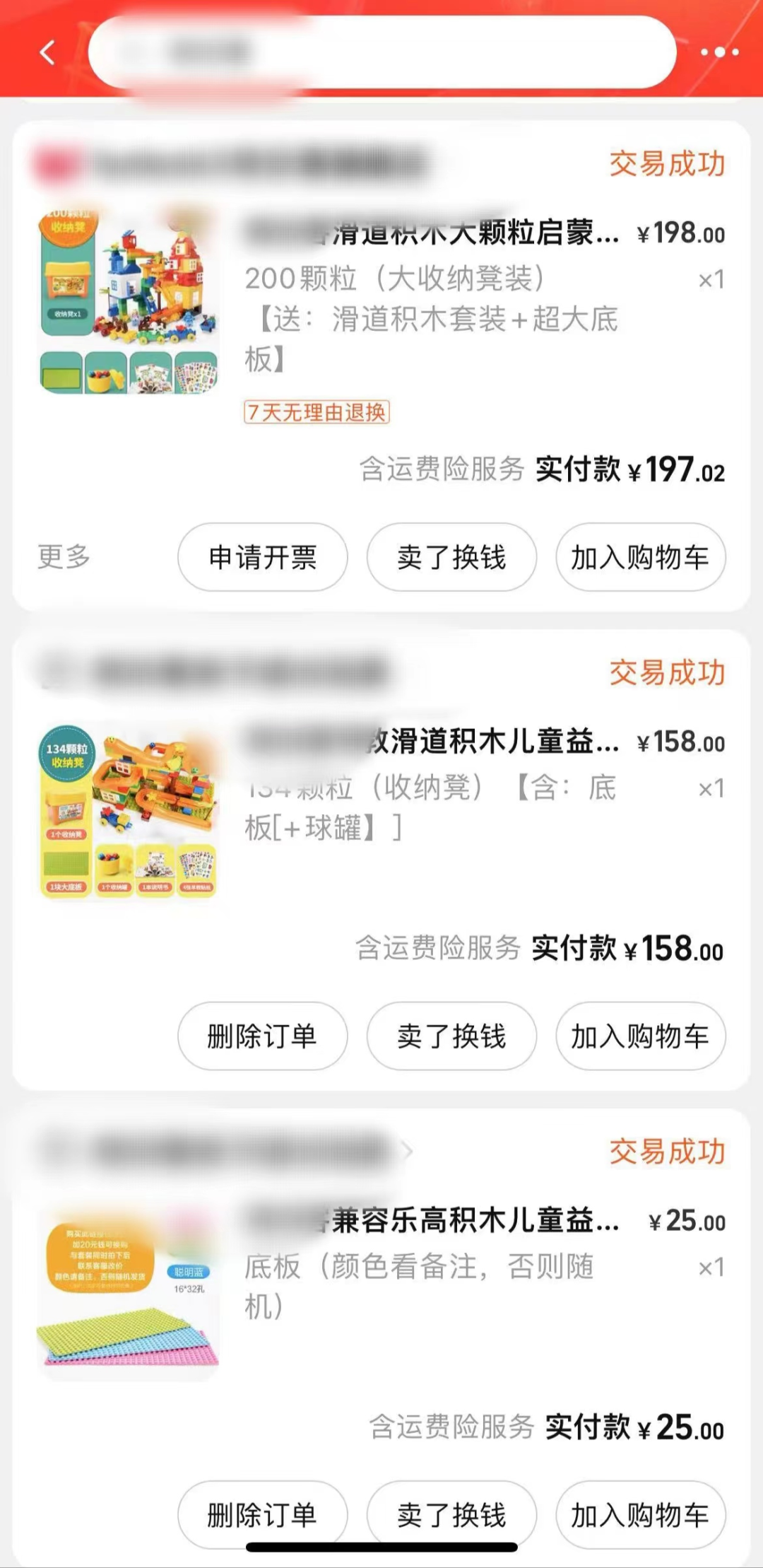763x1568 pixels.
Task: Add the ¥25.00 底板 item to cart
Action: [x=640, y=1515]
